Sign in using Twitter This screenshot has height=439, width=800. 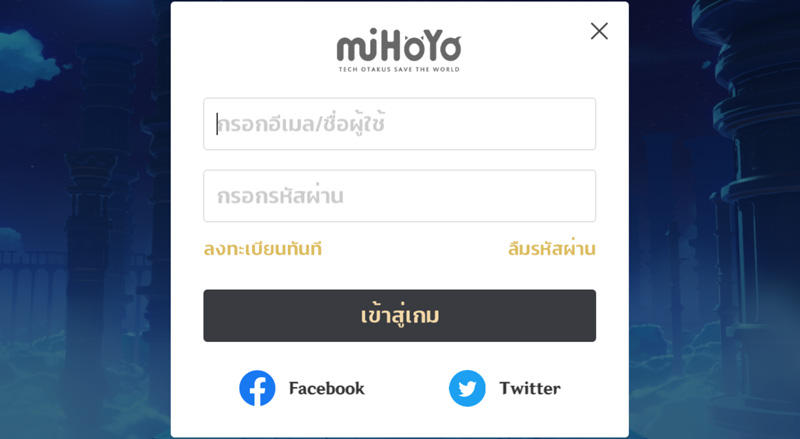(505, 388)
